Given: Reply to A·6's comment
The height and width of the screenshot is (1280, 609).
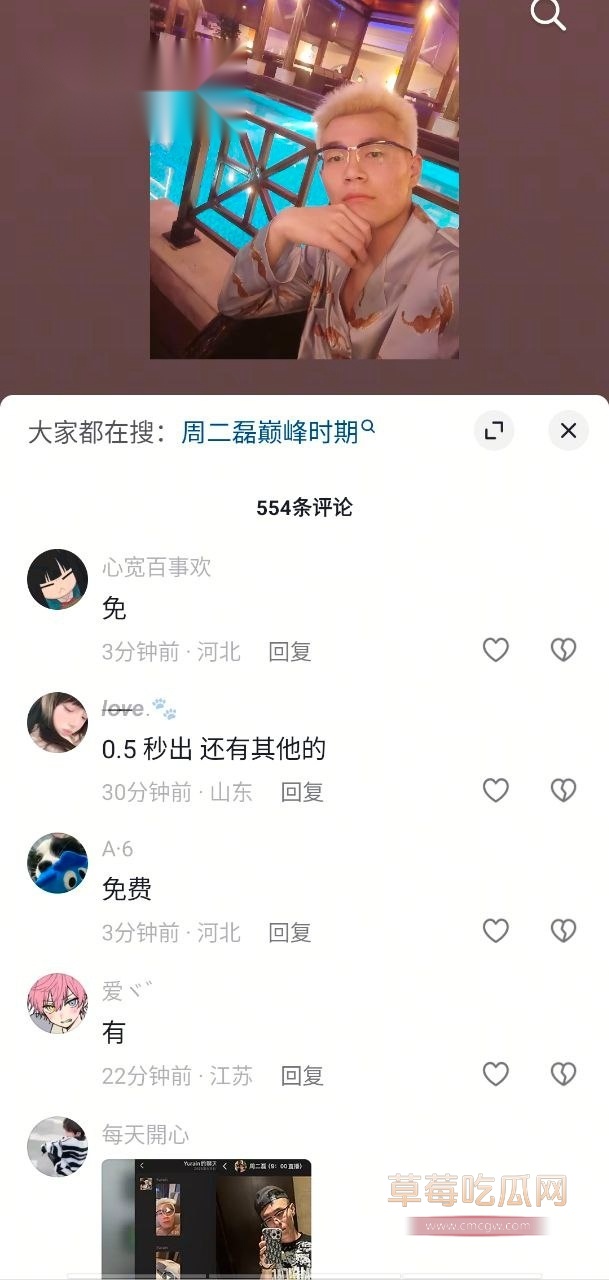Looking at the screenshot, I should tap(290, 933).
